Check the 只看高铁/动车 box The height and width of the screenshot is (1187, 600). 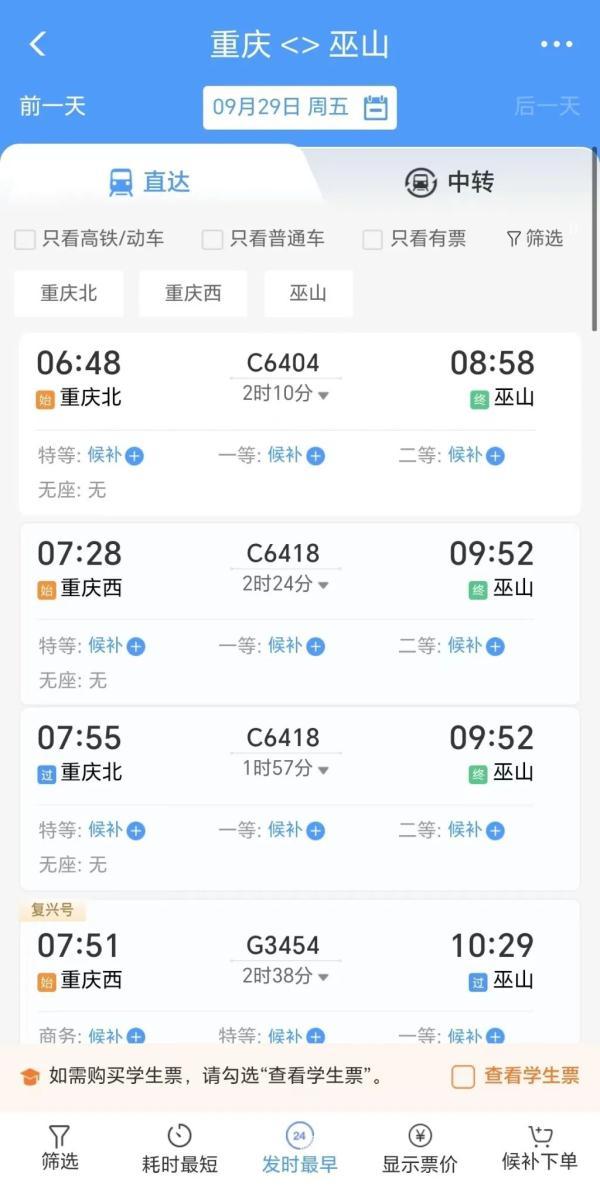tap(25, 239)
